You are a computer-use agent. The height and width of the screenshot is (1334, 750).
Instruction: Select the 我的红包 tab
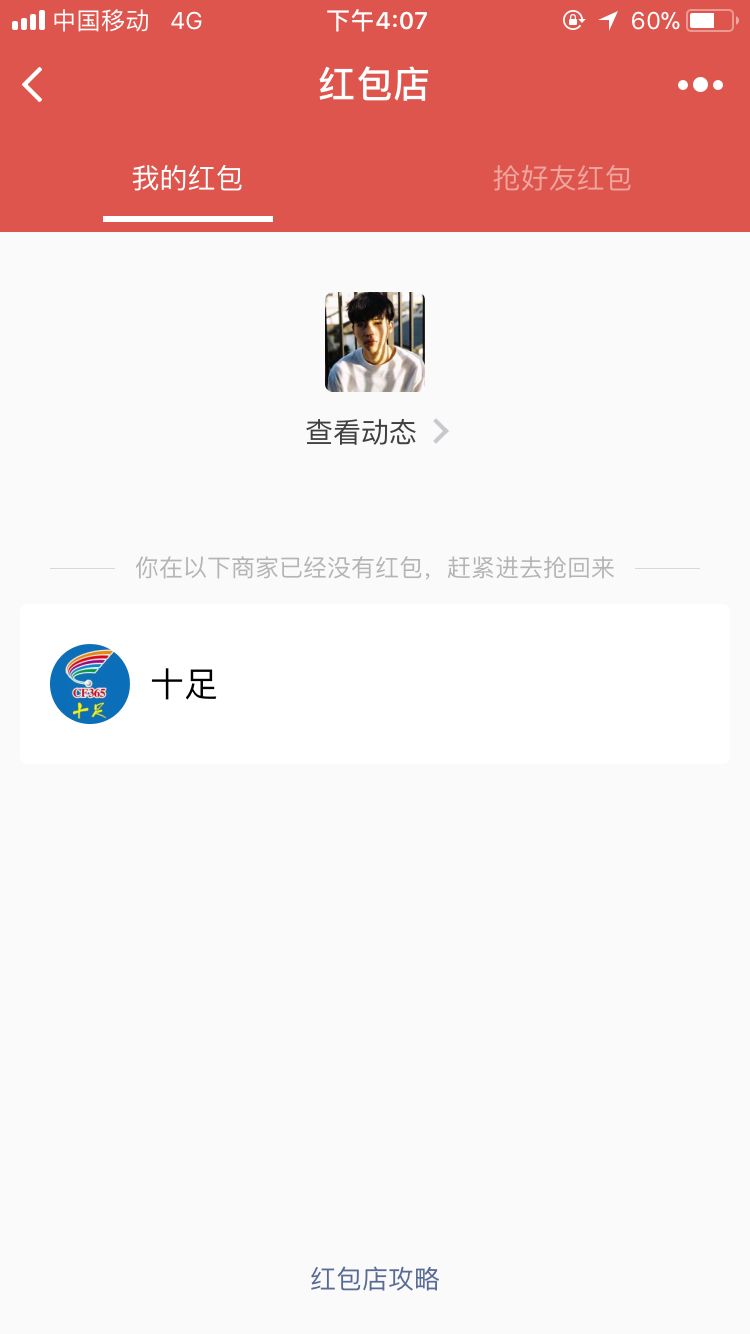click(188, 179)
